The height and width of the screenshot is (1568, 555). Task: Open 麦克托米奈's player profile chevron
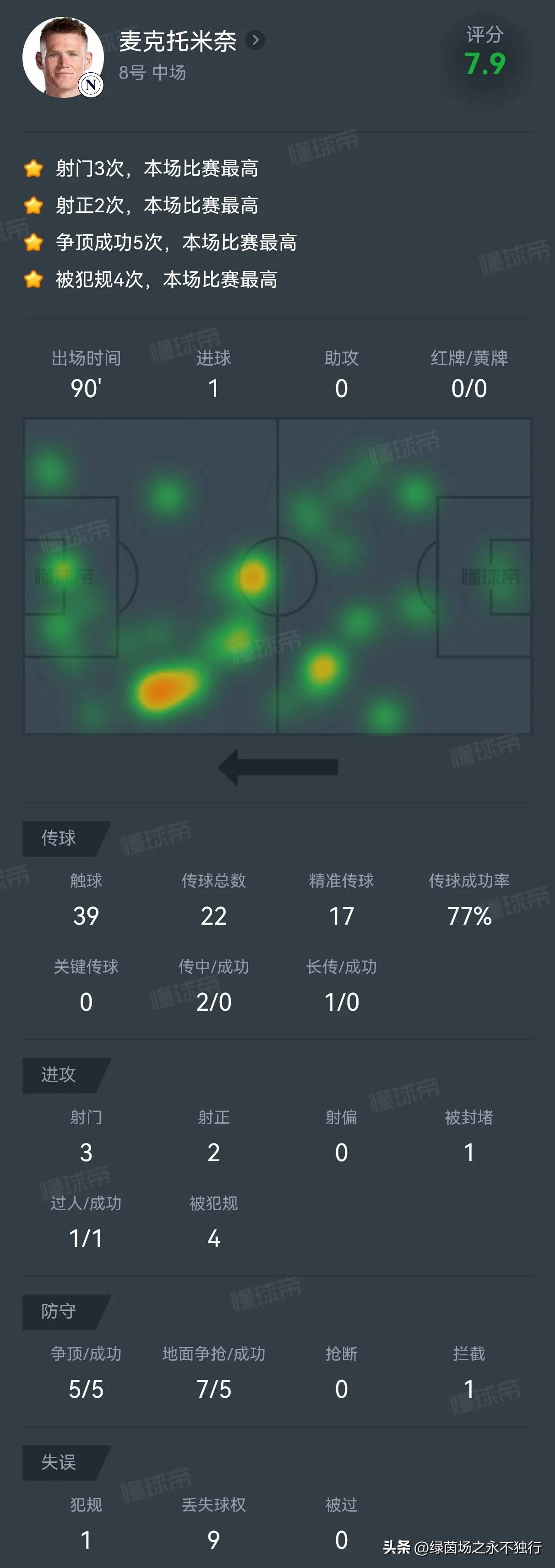(x=255, y=40)
